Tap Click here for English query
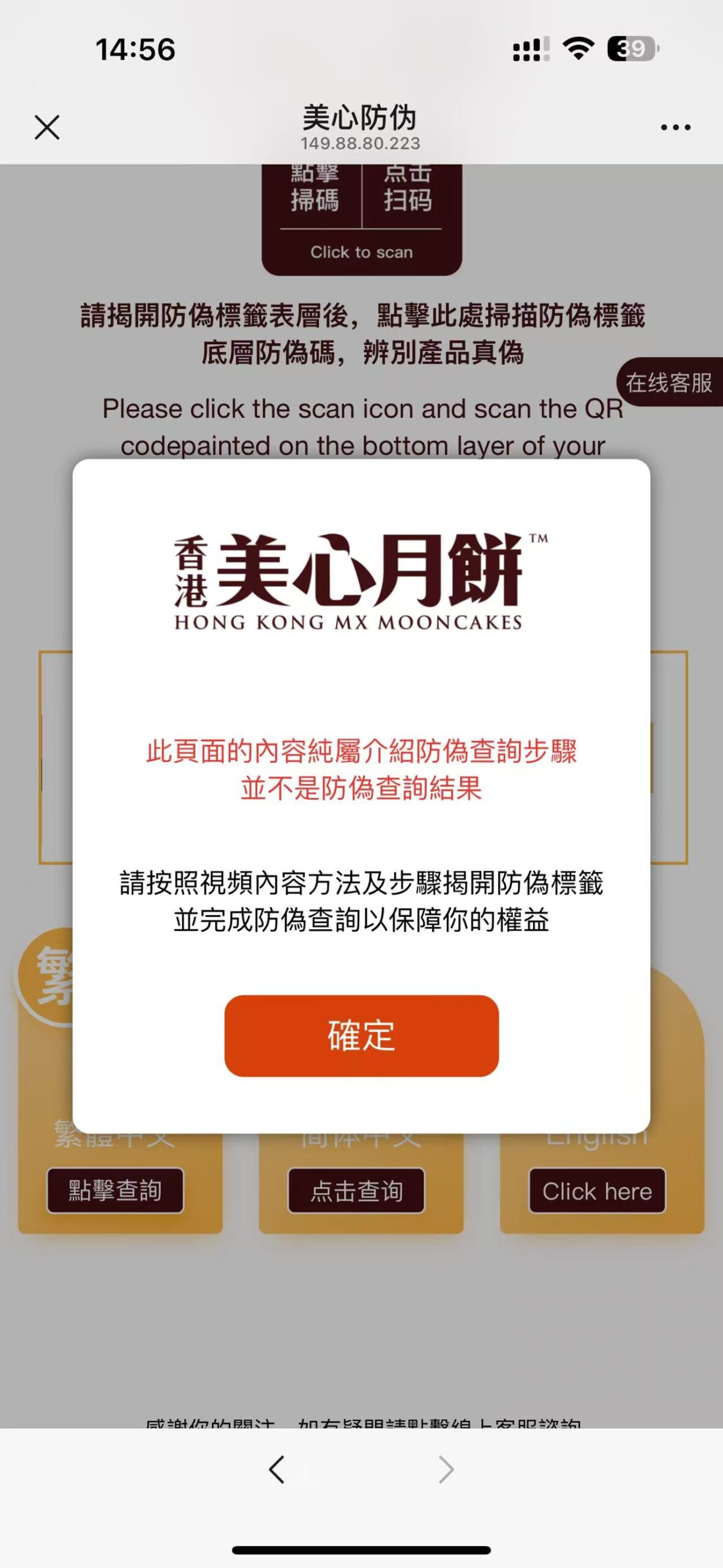The height and width of the screenshot is (1568, 723). pos(597,1190)
